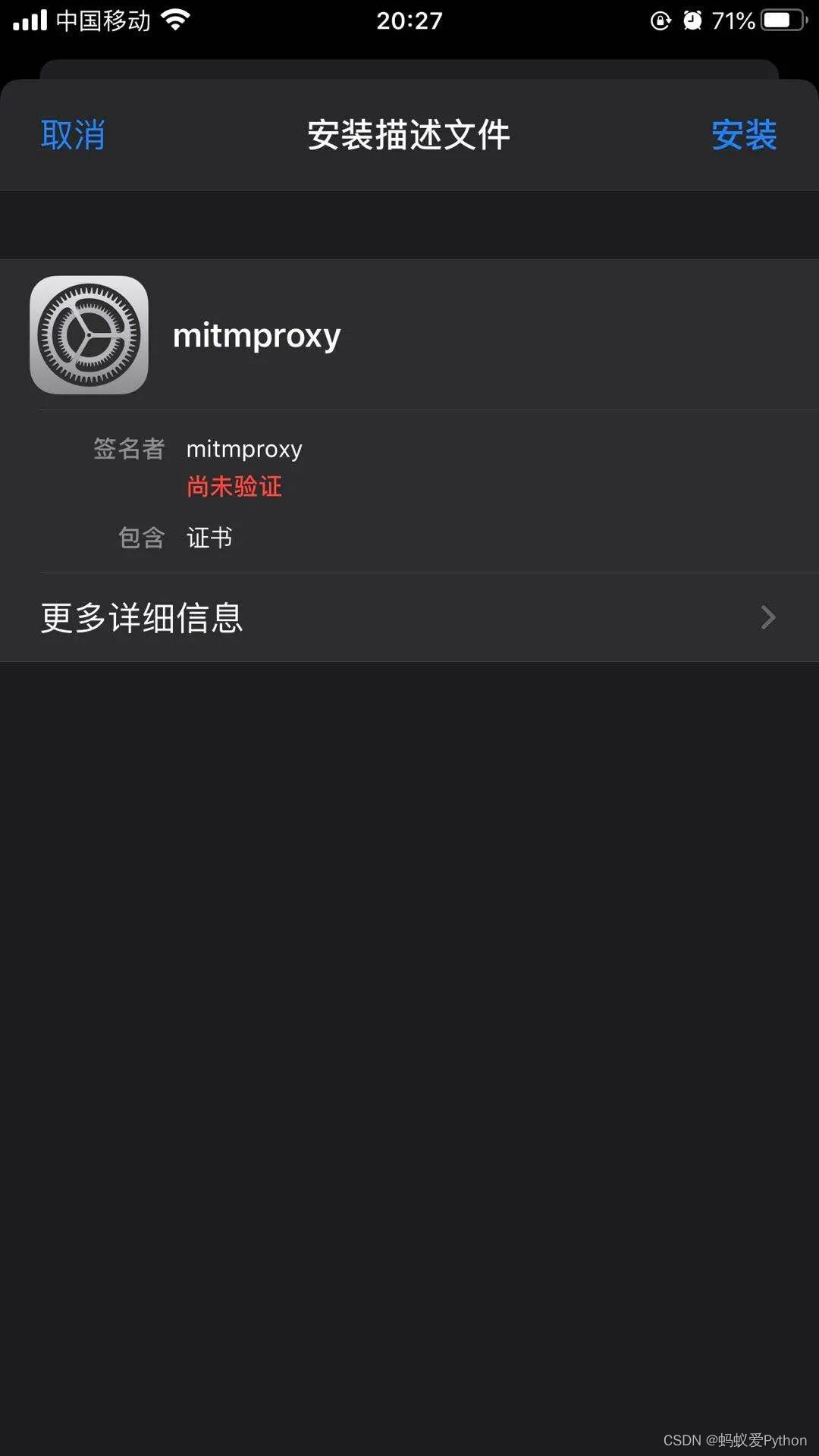
Task: Tap 取消 to cancel profile installation
Action: coord(73,135)
